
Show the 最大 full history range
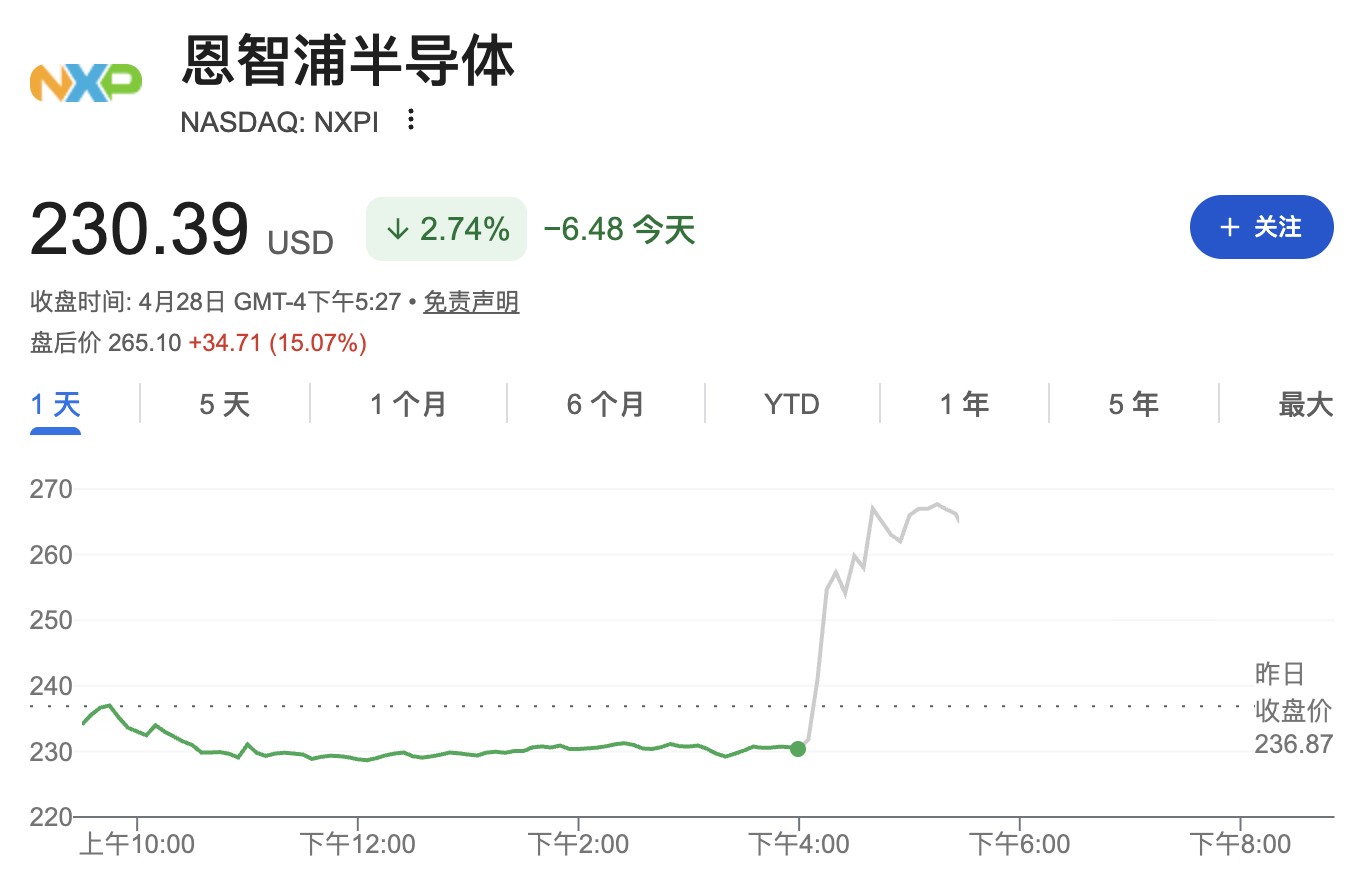click(1305, 404)
